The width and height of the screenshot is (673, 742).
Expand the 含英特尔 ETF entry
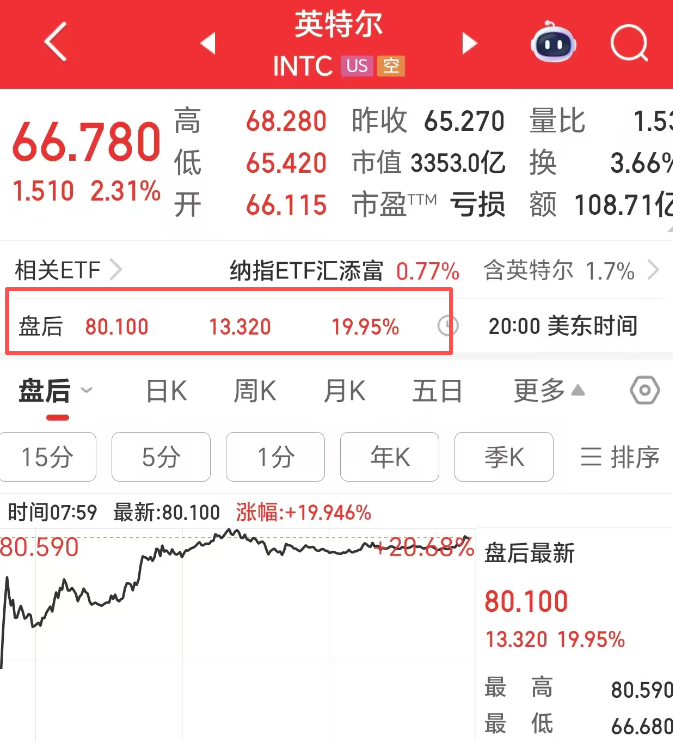572,270
